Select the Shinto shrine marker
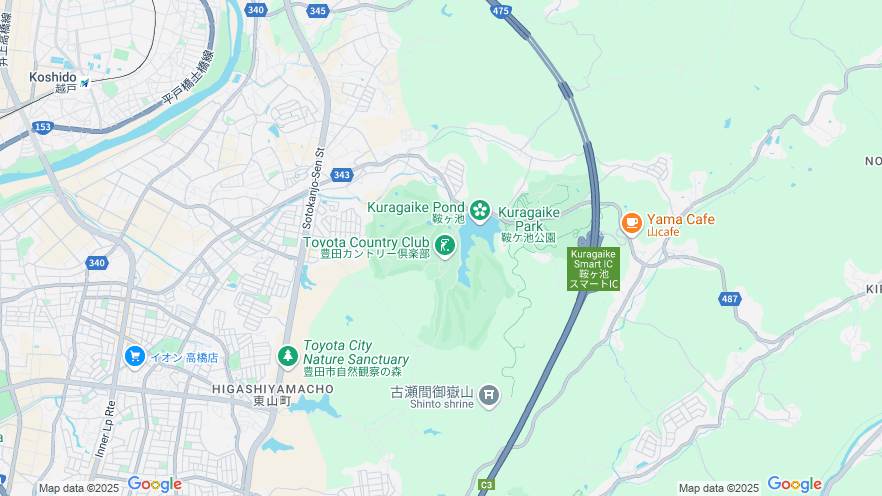This screenshot has height=496, width=882. (x=489, y=397)
